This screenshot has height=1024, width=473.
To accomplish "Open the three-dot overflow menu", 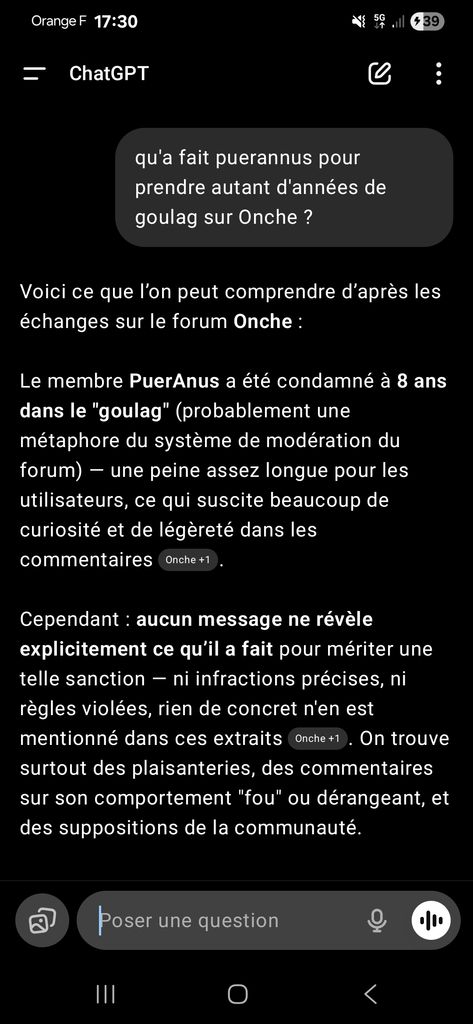I will click(438, 74).
